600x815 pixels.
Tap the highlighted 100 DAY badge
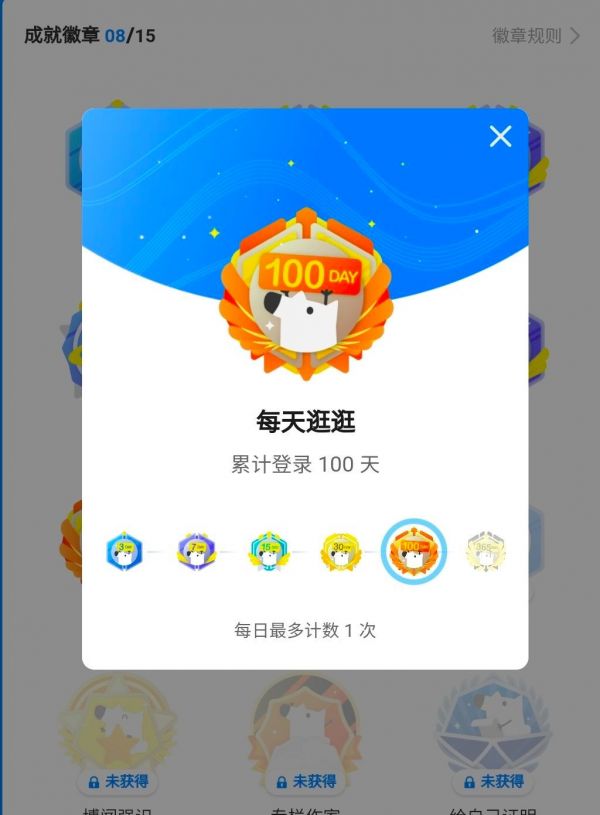pos(413,552)
